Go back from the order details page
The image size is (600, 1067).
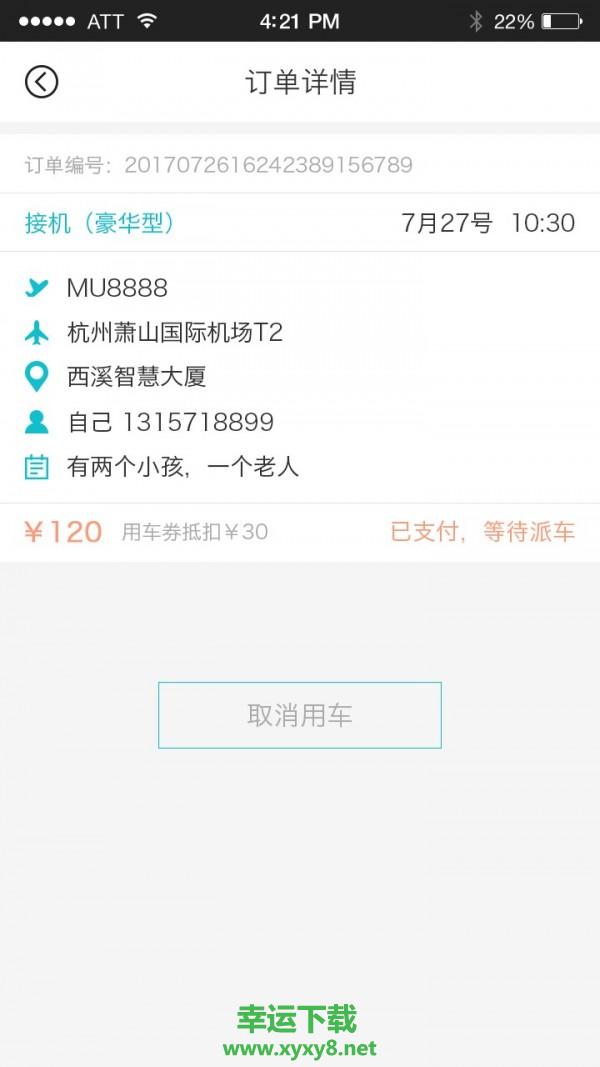point(41,82)
